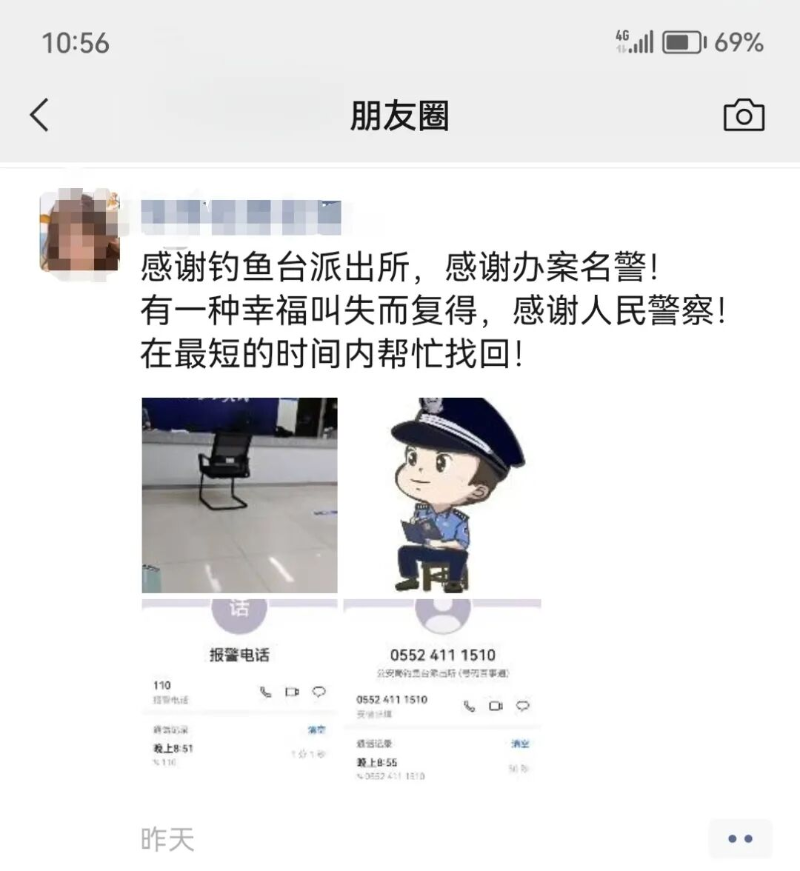The image size is (800, 871).
Task: Open the camera to post a moment
Action: pos(743,115)
